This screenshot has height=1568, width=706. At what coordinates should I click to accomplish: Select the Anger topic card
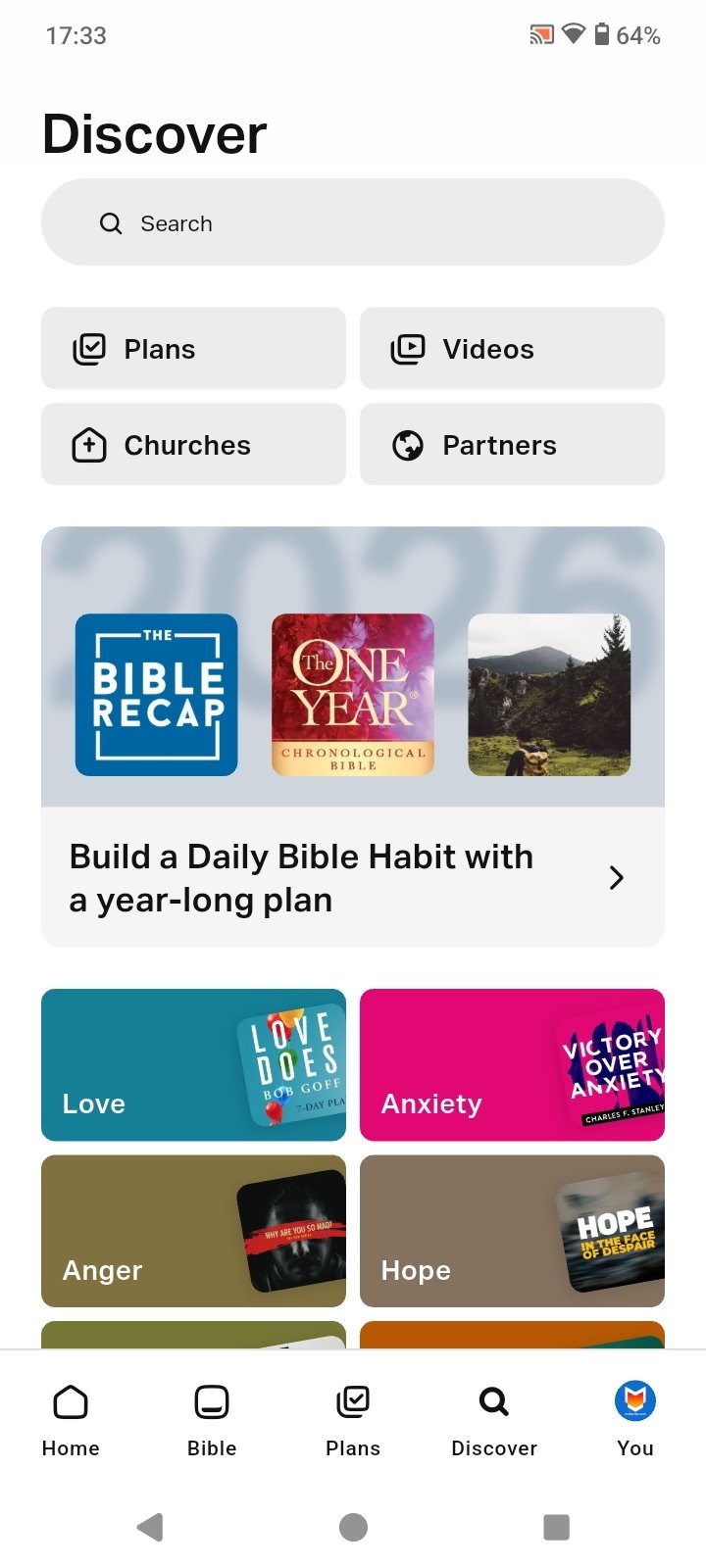click(x=193, y=1232)
